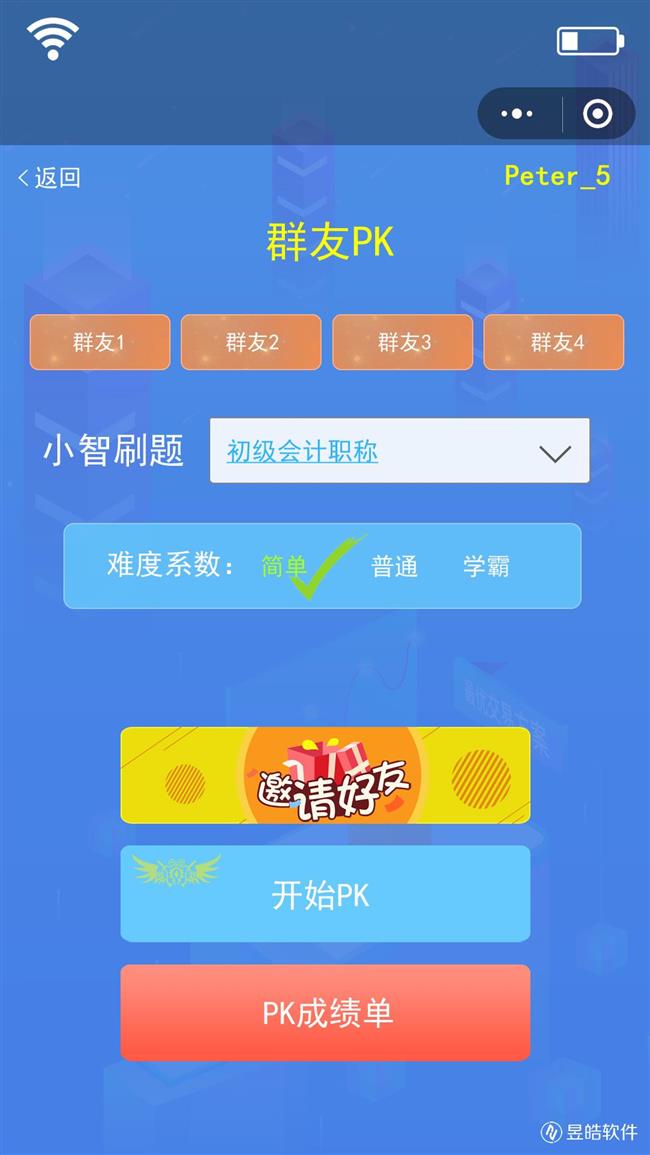Screen dimensions: 650x1155
Task: Choose 普通 difficulty
Action: [x=394, y=566]
